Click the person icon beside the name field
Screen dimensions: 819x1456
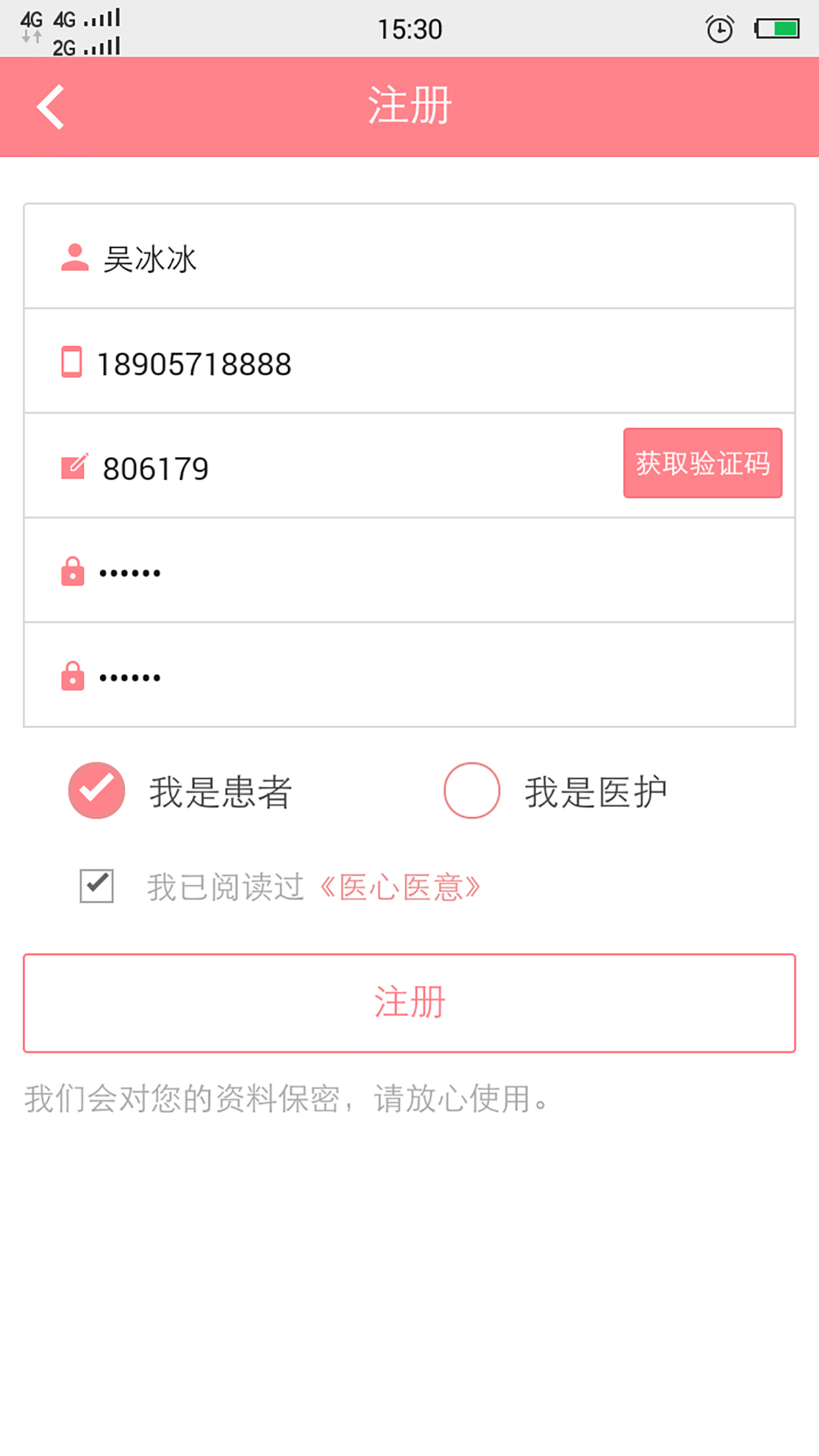click(75, 258)
